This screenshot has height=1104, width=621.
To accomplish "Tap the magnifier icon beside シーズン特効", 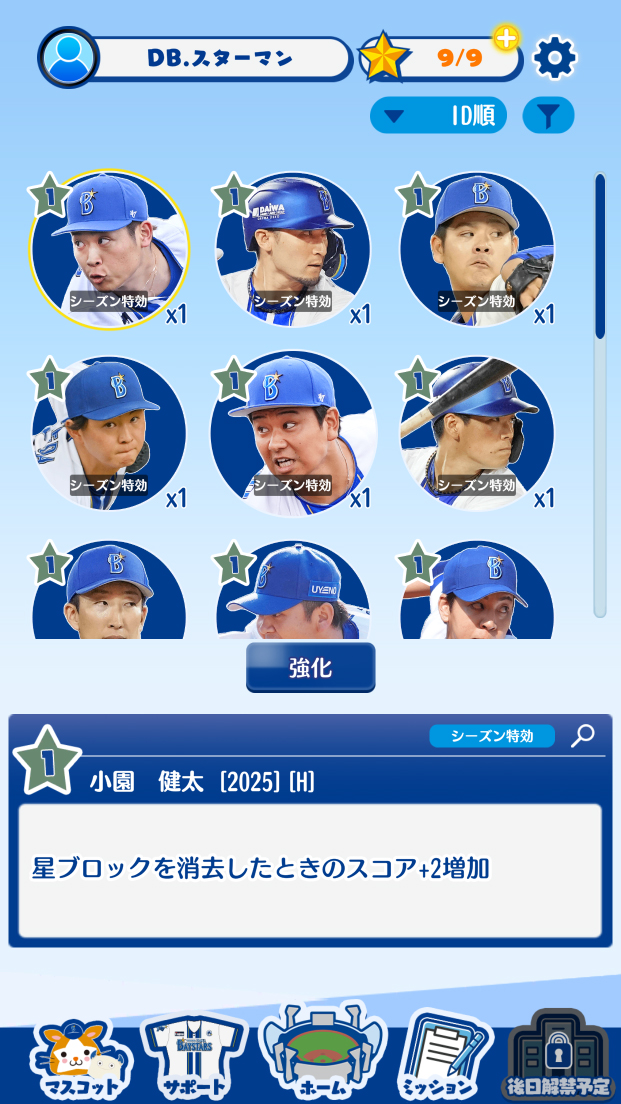I will coord(582,736).
